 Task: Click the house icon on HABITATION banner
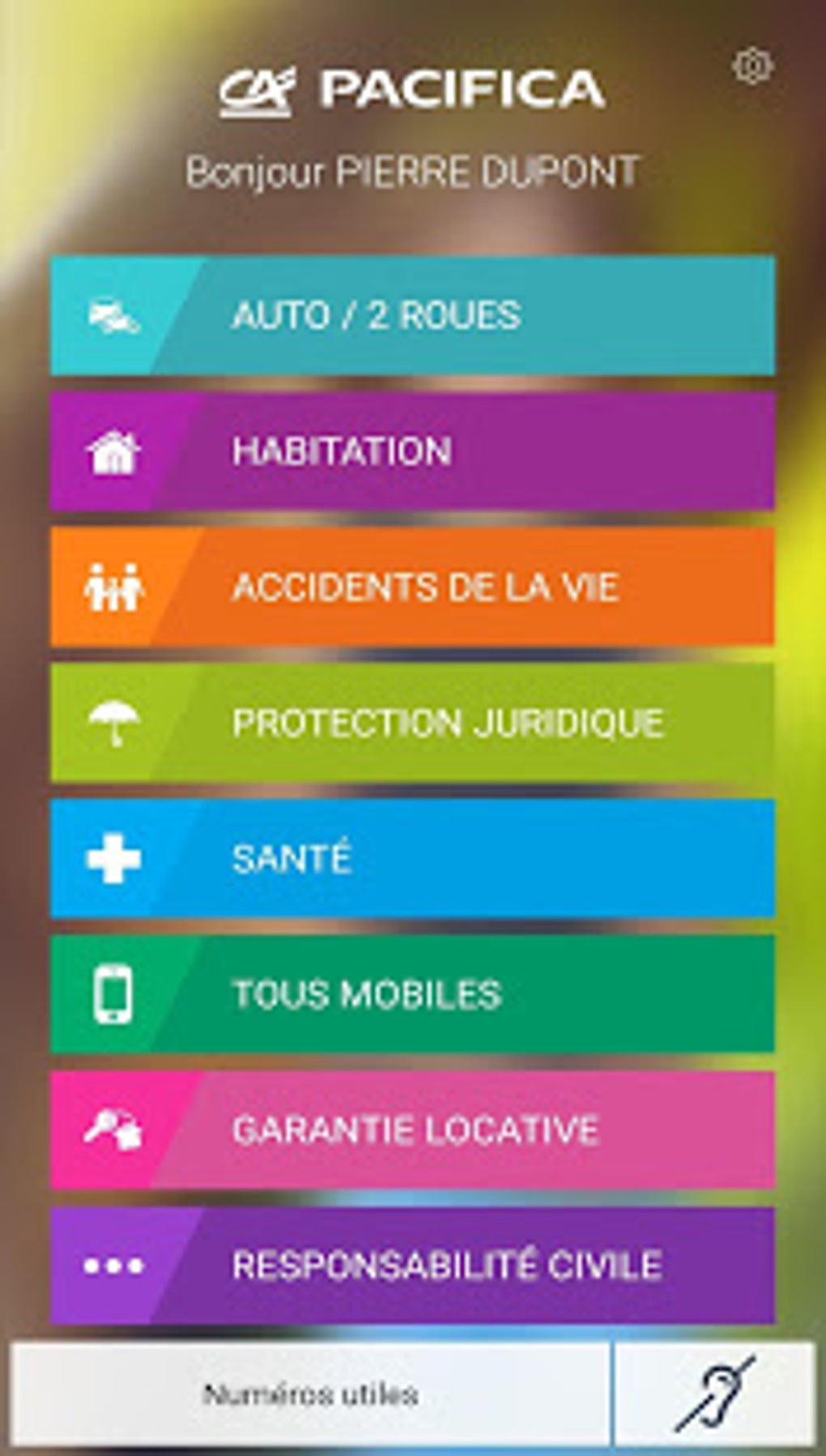point(114,453)
